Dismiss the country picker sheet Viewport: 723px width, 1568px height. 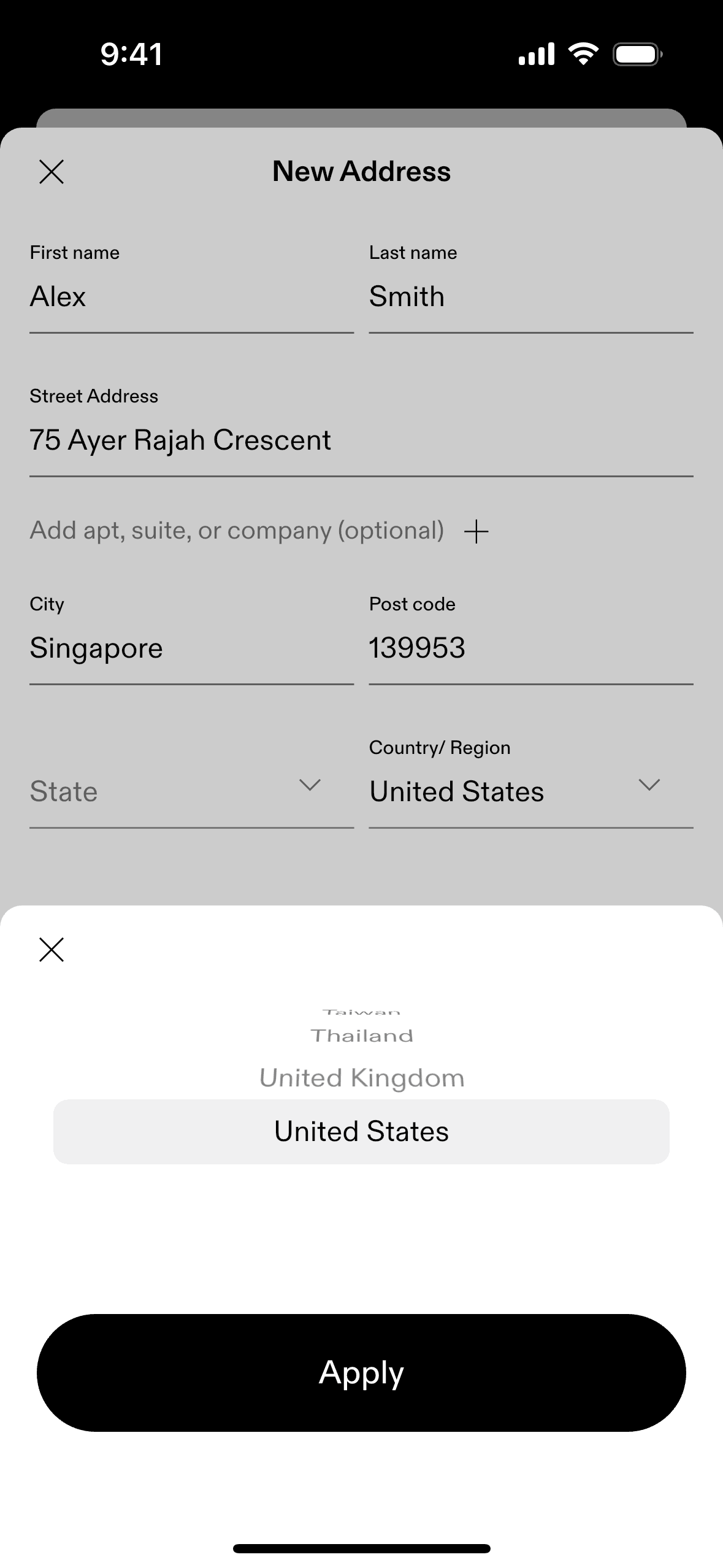tap(52, 950)
